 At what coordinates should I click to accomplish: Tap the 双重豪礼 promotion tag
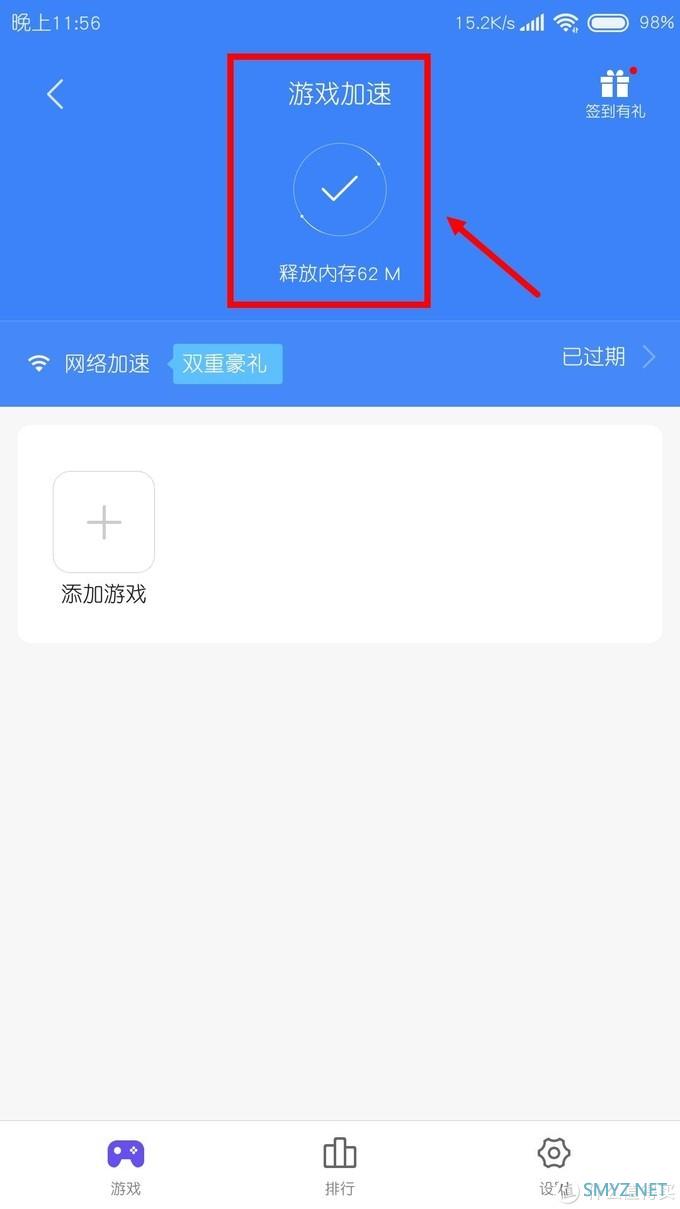(227, 363)
